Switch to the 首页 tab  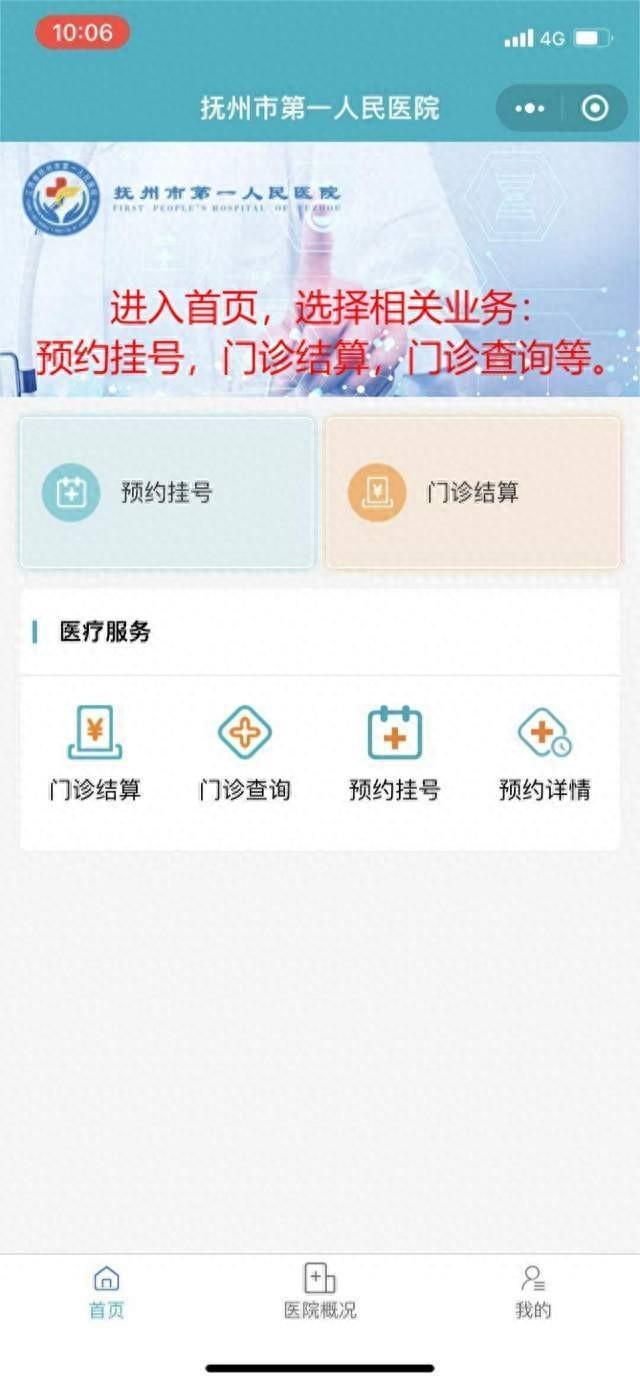[106, 1292]
